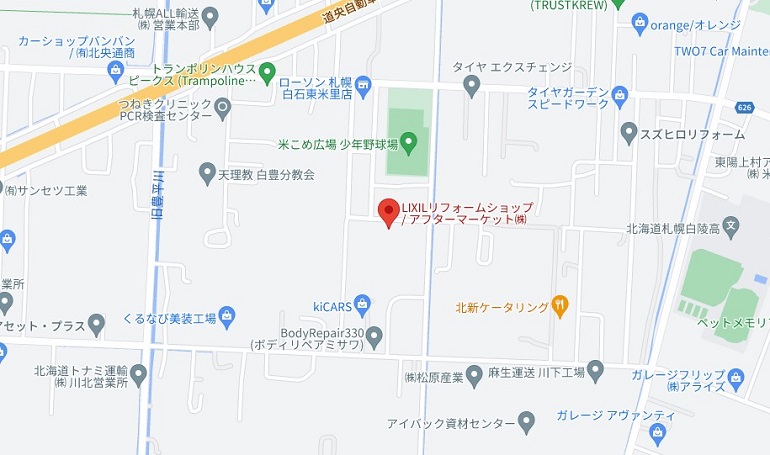Tap the 米こめ広場 少年野球場 park marker
Image resolution: width=770 pixels, height=455 pixels.
click(408, 142)
